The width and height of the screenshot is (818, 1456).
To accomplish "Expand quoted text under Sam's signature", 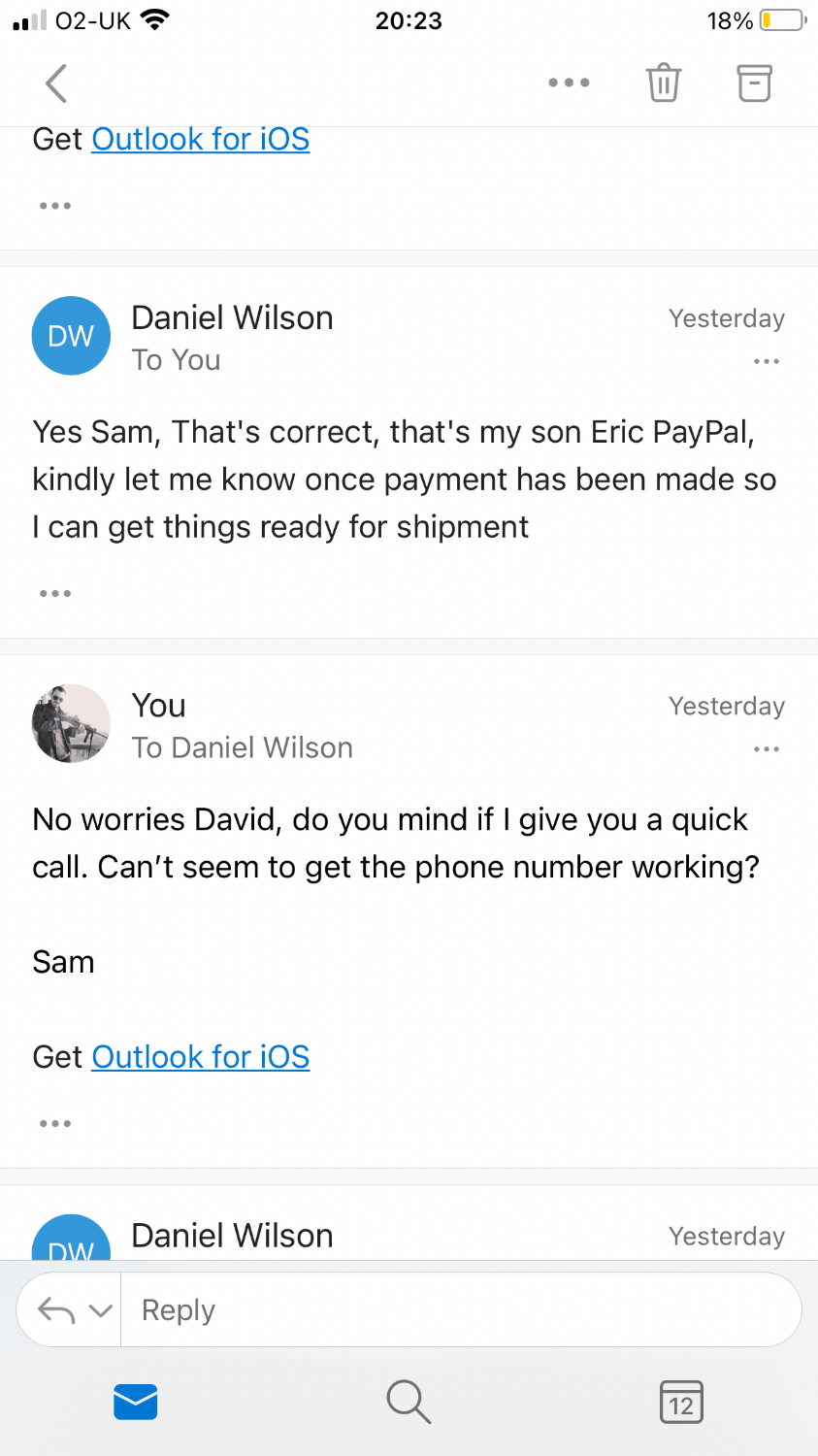I will [x=55, y=1123].
